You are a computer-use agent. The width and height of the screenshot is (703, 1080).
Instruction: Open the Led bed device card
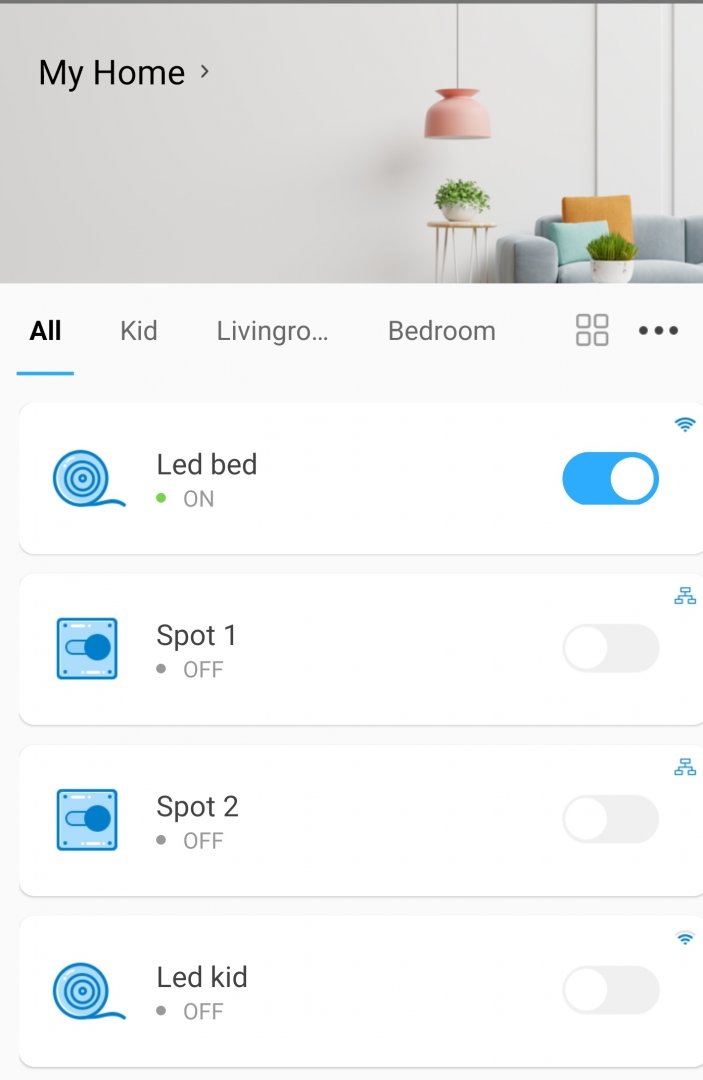coord(300,480)
